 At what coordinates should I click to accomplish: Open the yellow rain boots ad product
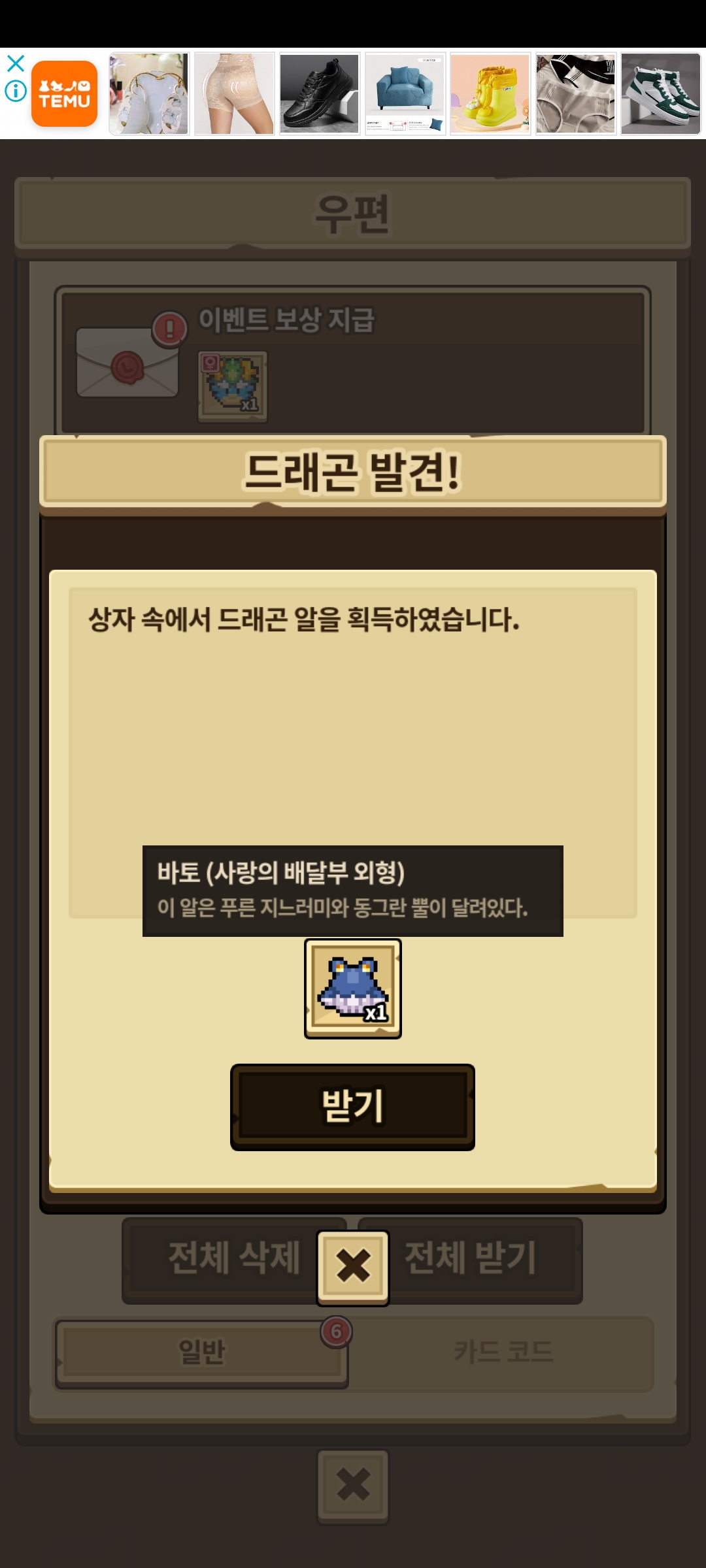pos(490,94)
